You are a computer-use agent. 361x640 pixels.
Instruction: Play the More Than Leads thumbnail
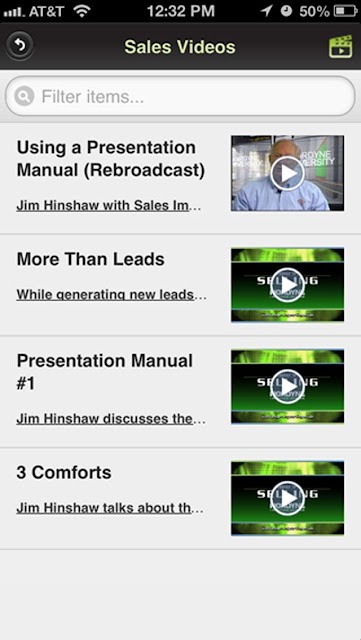pos(287,284)
